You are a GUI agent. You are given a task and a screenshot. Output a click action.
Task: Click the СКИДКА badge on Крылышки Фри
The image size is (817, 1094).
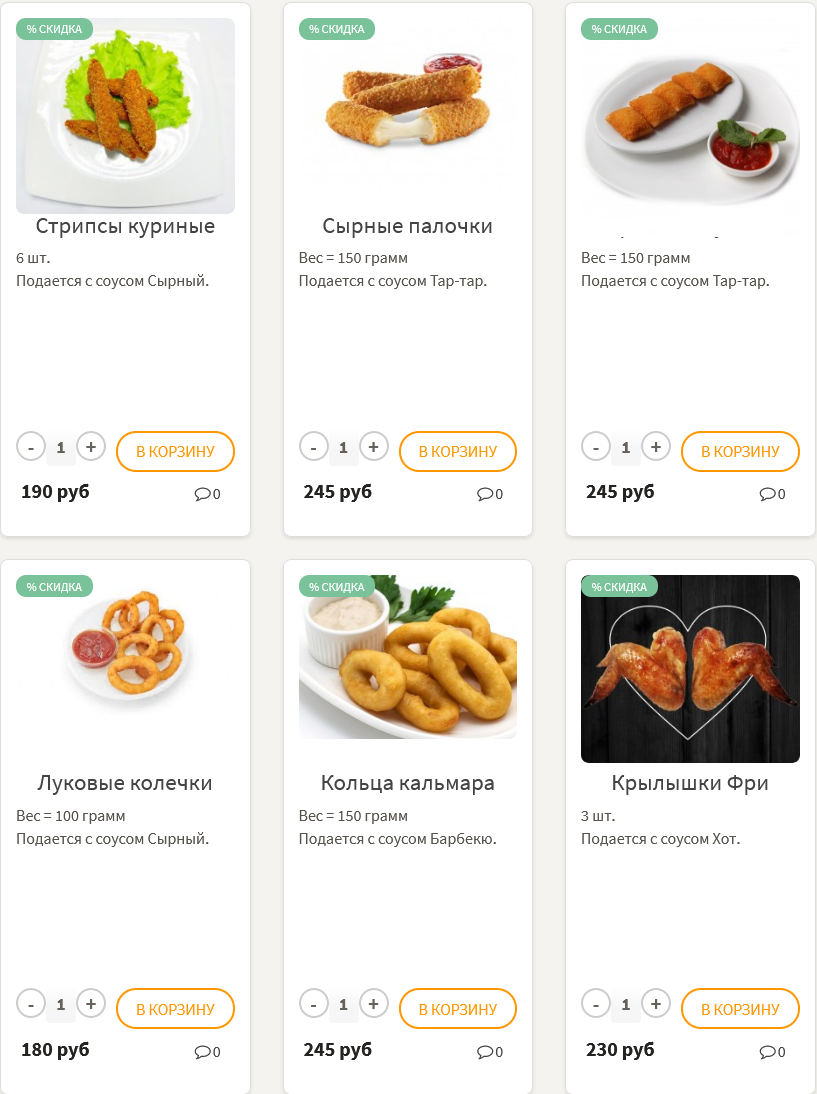coord(620,587)
